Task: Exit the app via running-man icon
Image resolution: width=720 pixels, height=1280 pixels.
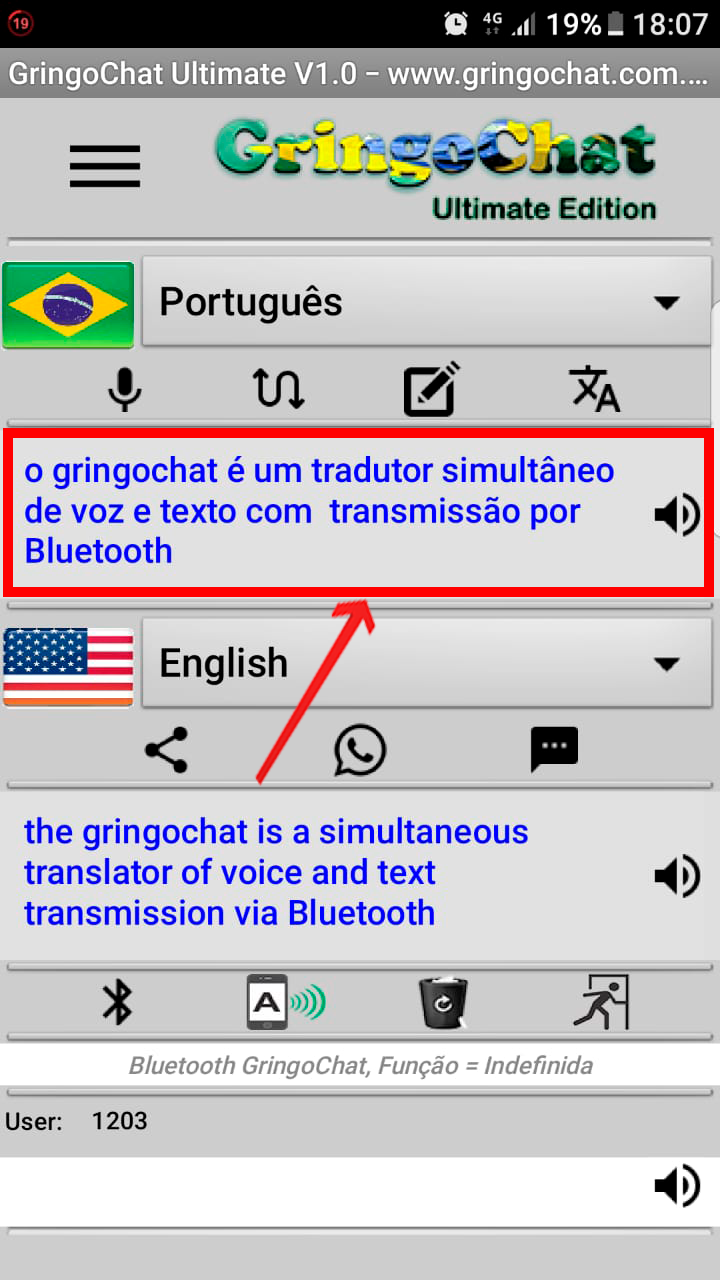Action: (x=601, y=1002)
